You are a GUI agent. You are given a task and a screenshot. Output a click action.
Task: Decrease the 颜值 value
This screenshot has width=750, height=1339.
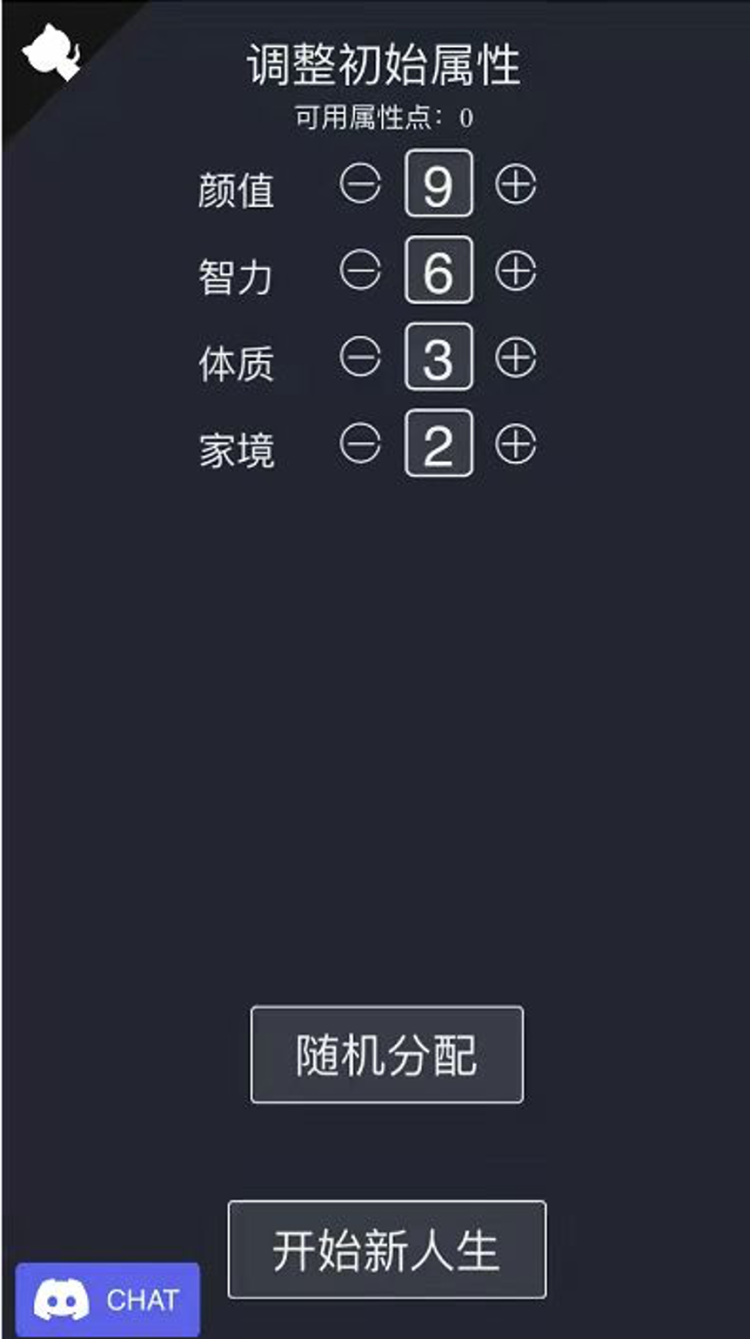(360, 185)
